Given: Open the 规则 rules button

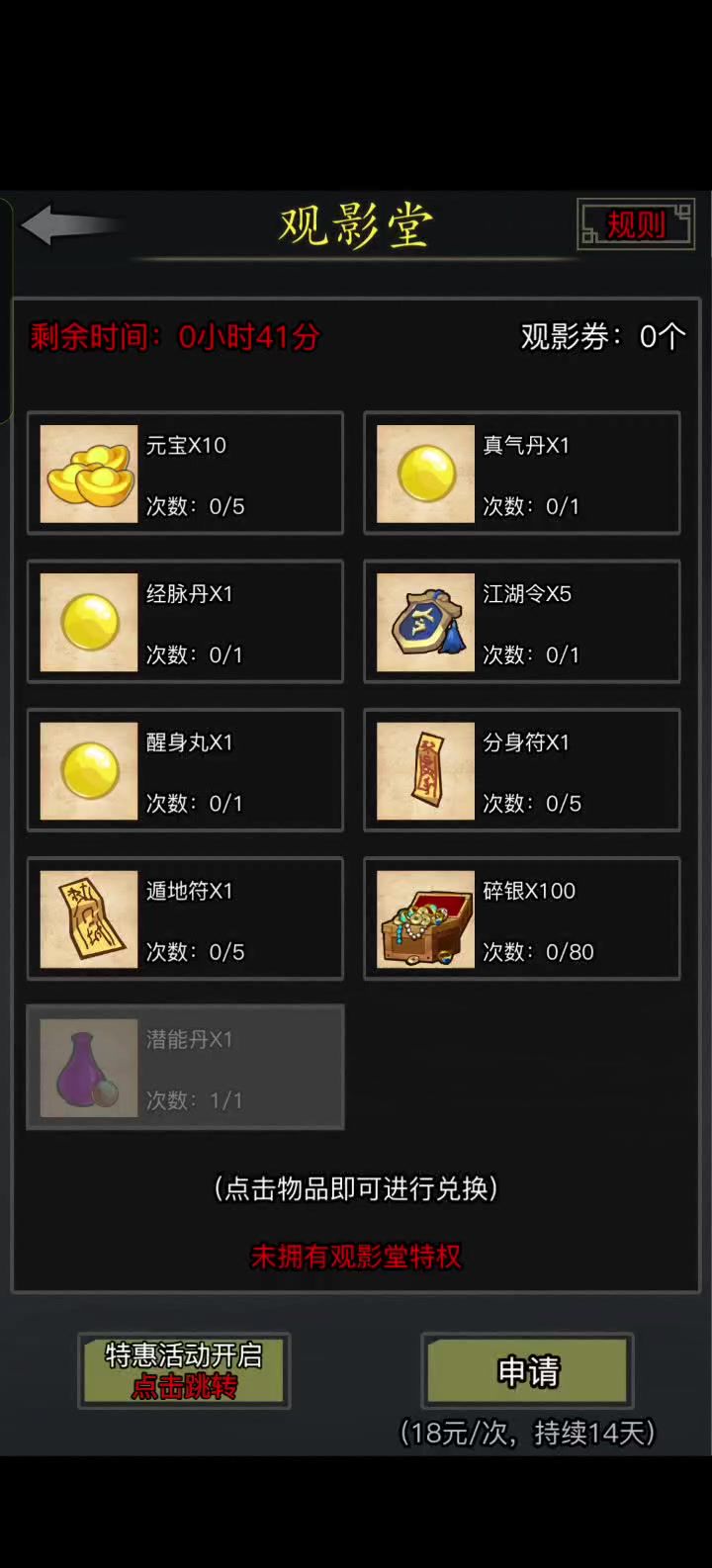Looking at the screenshot, I should (x=636, y=225).
